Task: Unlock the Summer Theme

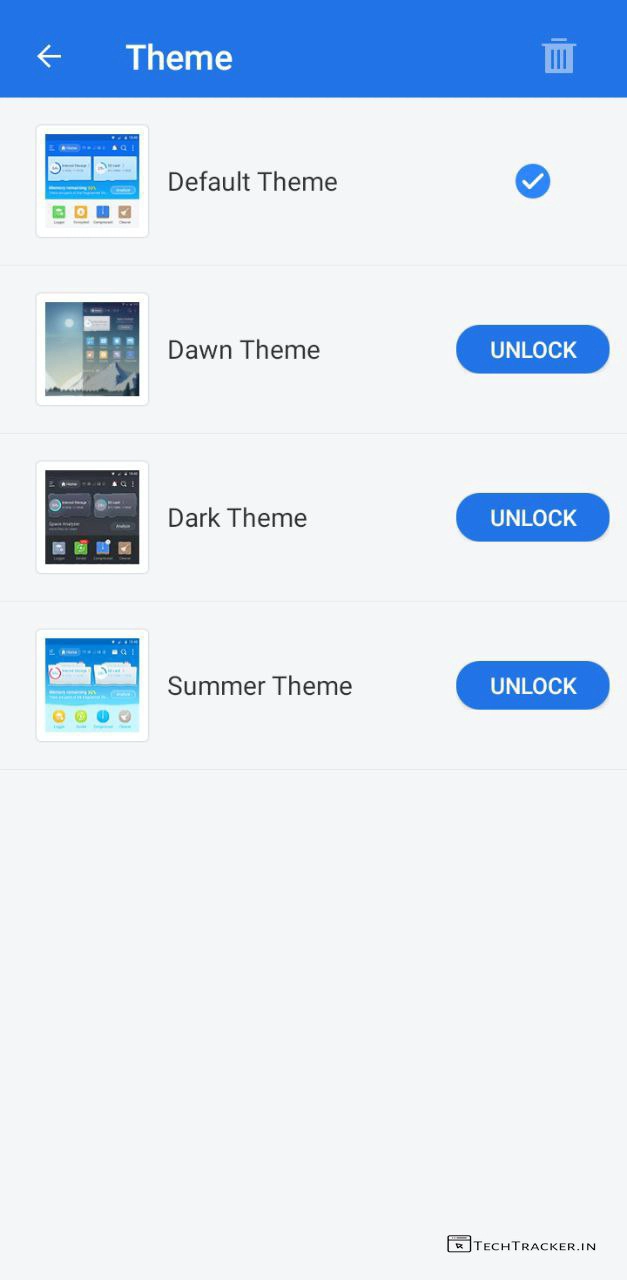Action: (x=532, y=686)
